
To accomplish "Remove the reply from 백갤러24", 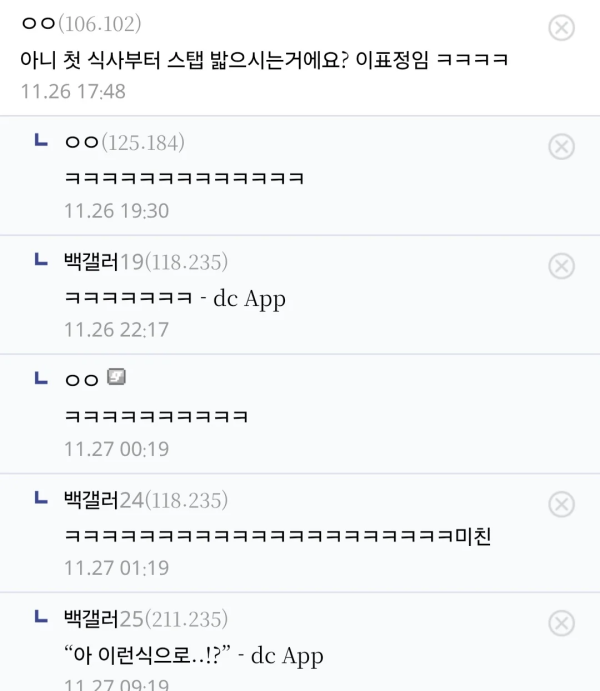I will [x=562, y=503].
